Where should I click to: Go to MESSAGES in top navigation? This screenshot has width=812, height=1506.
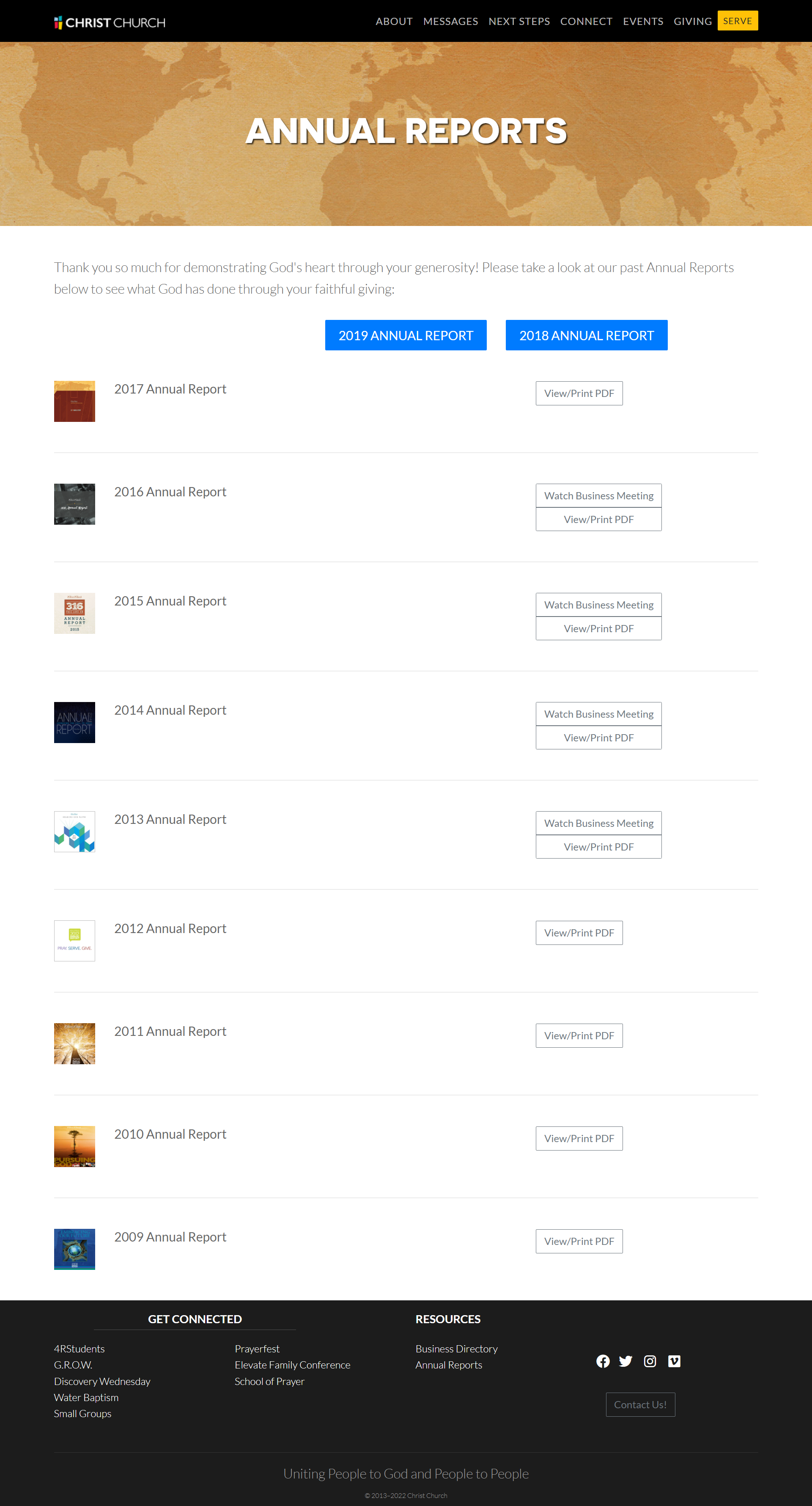click(x=450, y=21)
